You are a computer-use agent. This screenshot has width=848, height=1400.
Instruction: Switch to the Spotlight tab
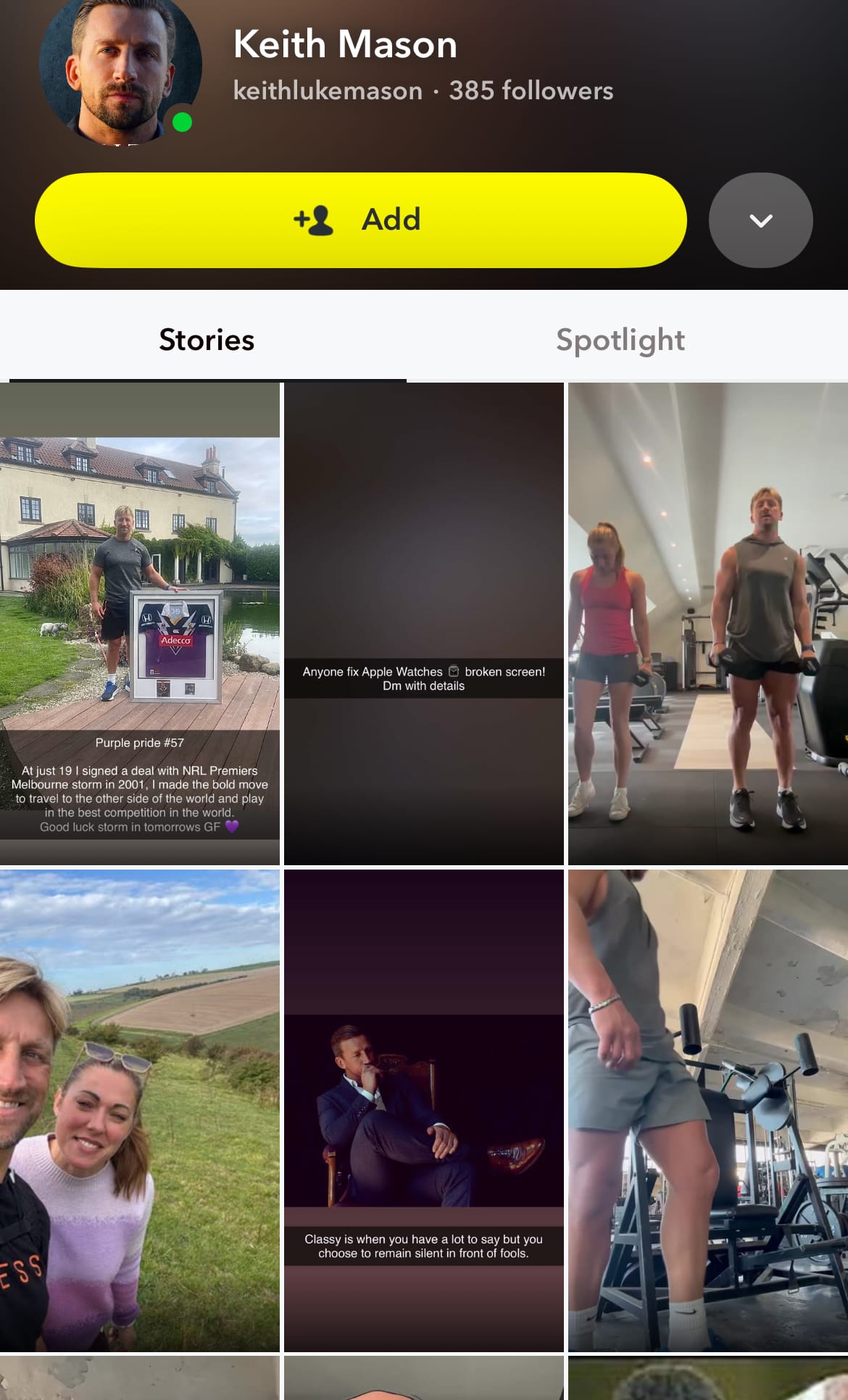(620, 340)
